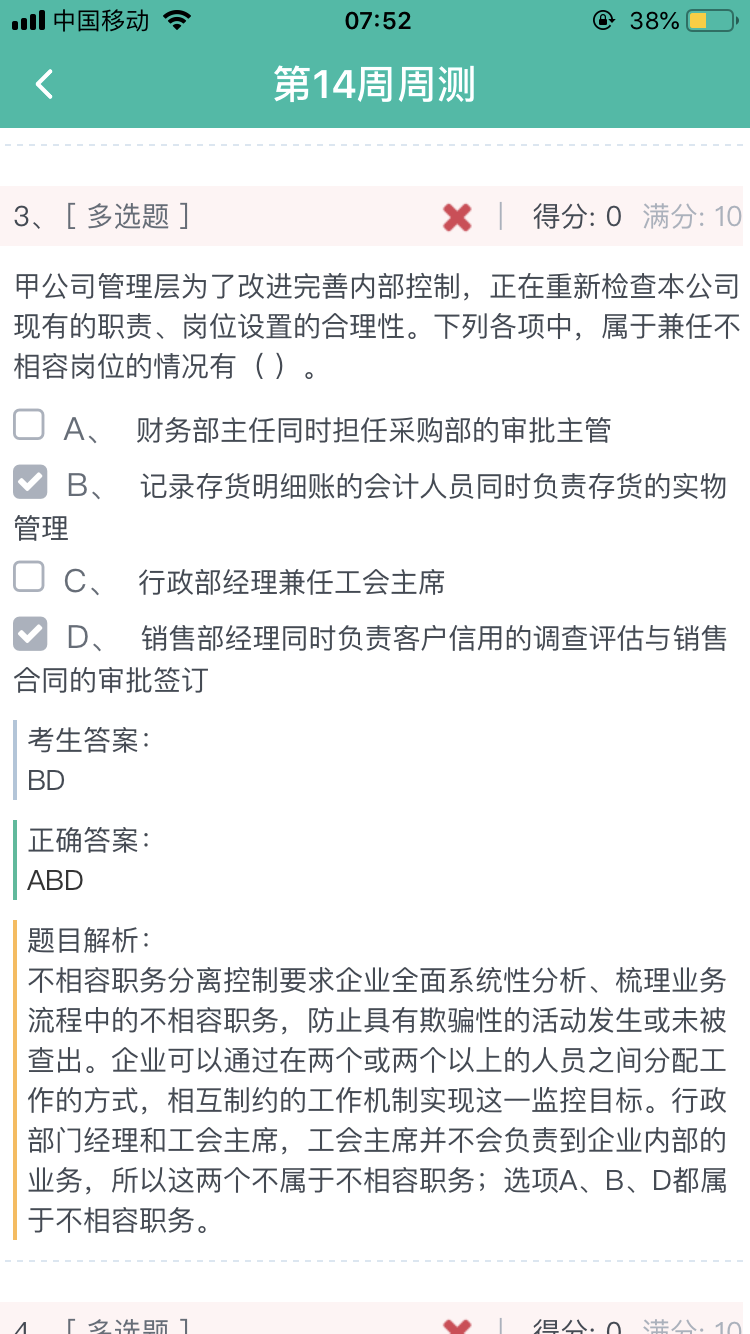The width and height of the screenshot is (750, 1334).
Task: Uncheck option D 销售部经理
Action: point(30,633)
